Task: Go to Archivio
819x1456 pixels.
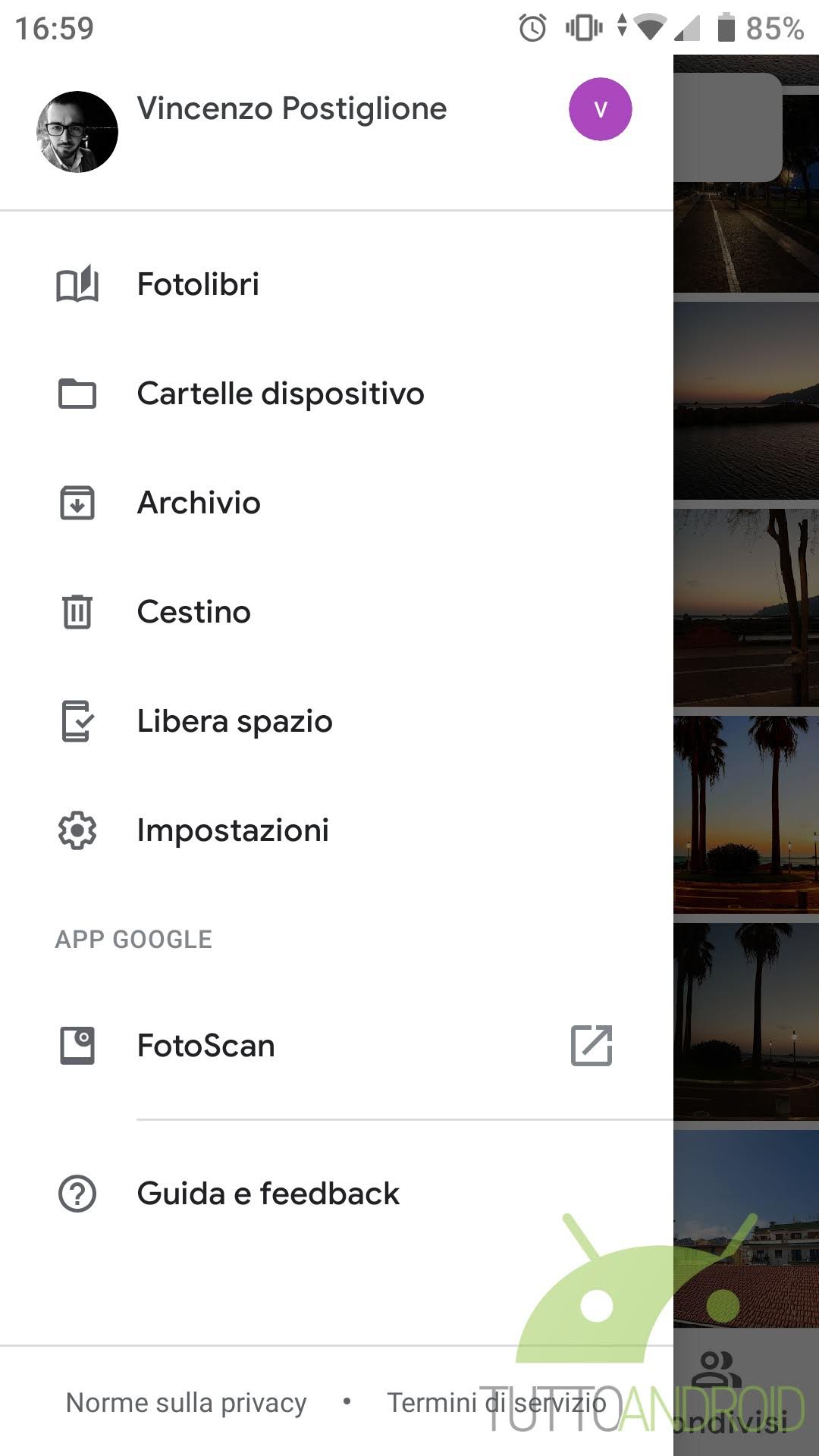Action: click(x=337, y=504)
